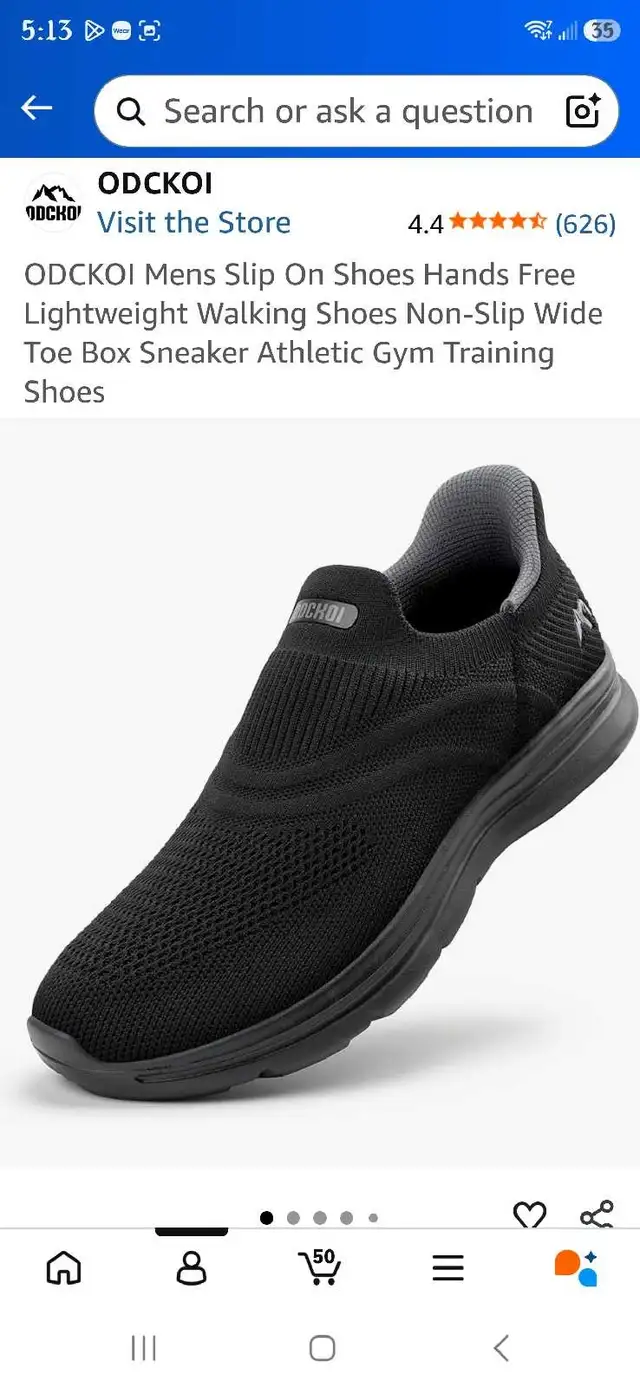Open the hamburger menu tab
The width and height of the screenshot is (640, 1388).
coord(448,1268)
